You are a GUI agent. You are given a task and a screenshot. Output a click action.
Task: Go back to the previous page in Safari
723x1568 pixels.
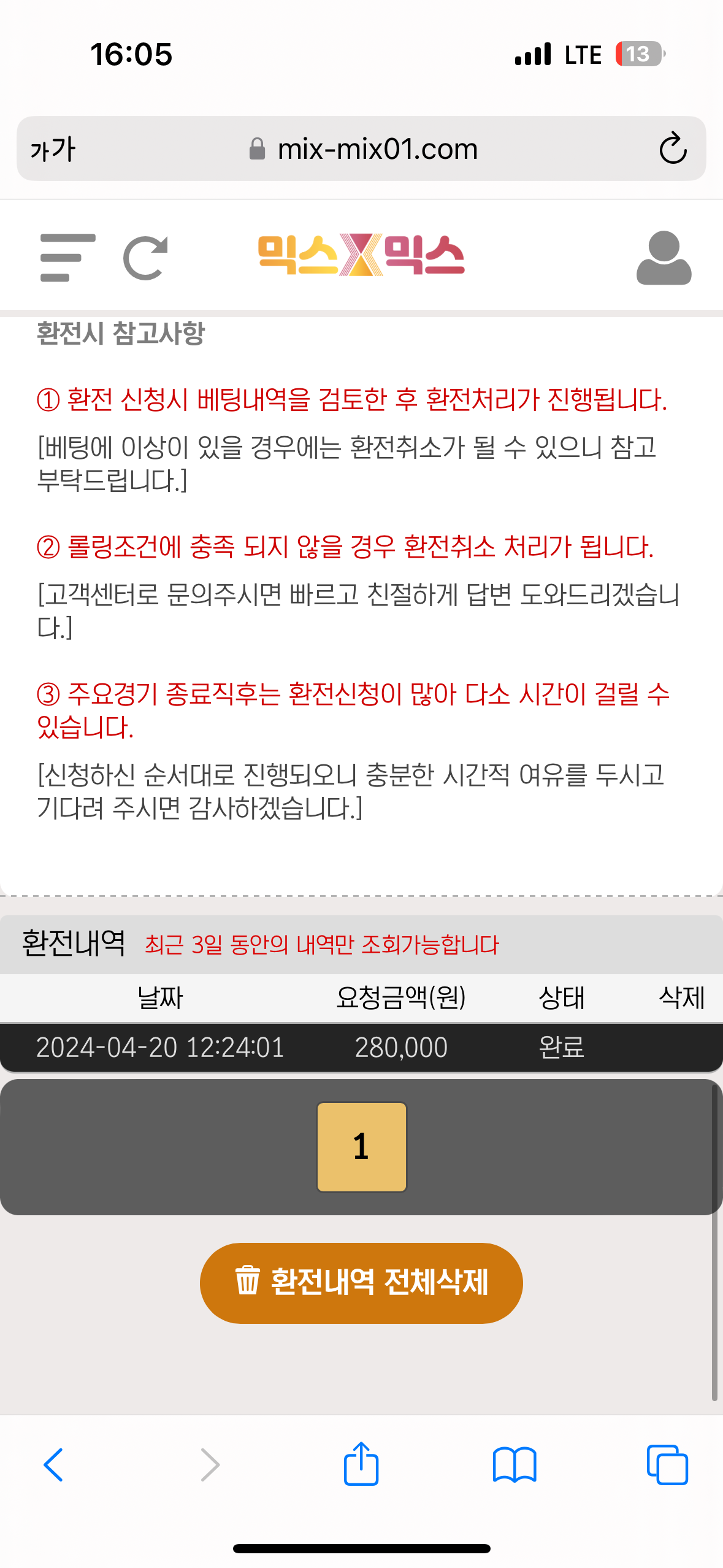[x=53, y=1465]
